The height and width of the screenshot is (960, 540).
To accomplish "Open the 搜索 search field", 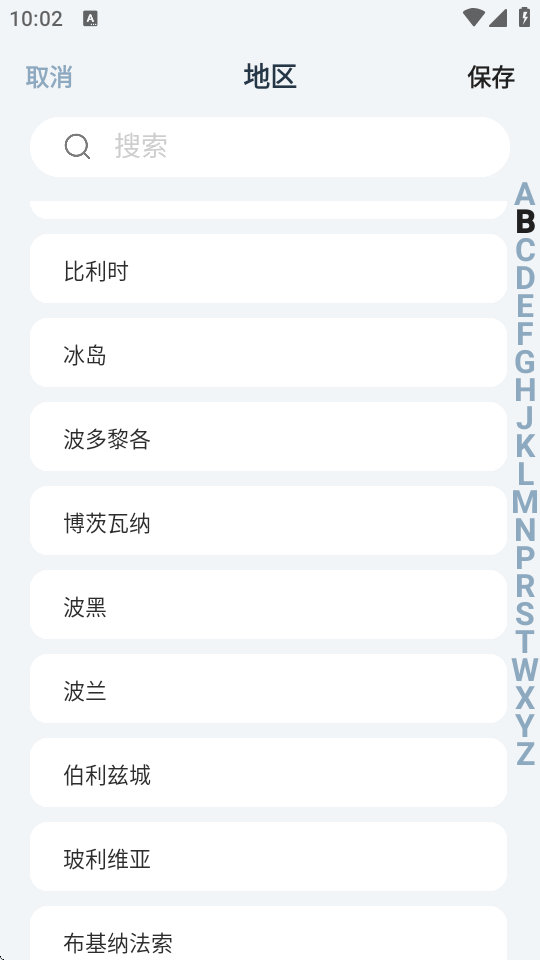I will click(x=270, y=147).
